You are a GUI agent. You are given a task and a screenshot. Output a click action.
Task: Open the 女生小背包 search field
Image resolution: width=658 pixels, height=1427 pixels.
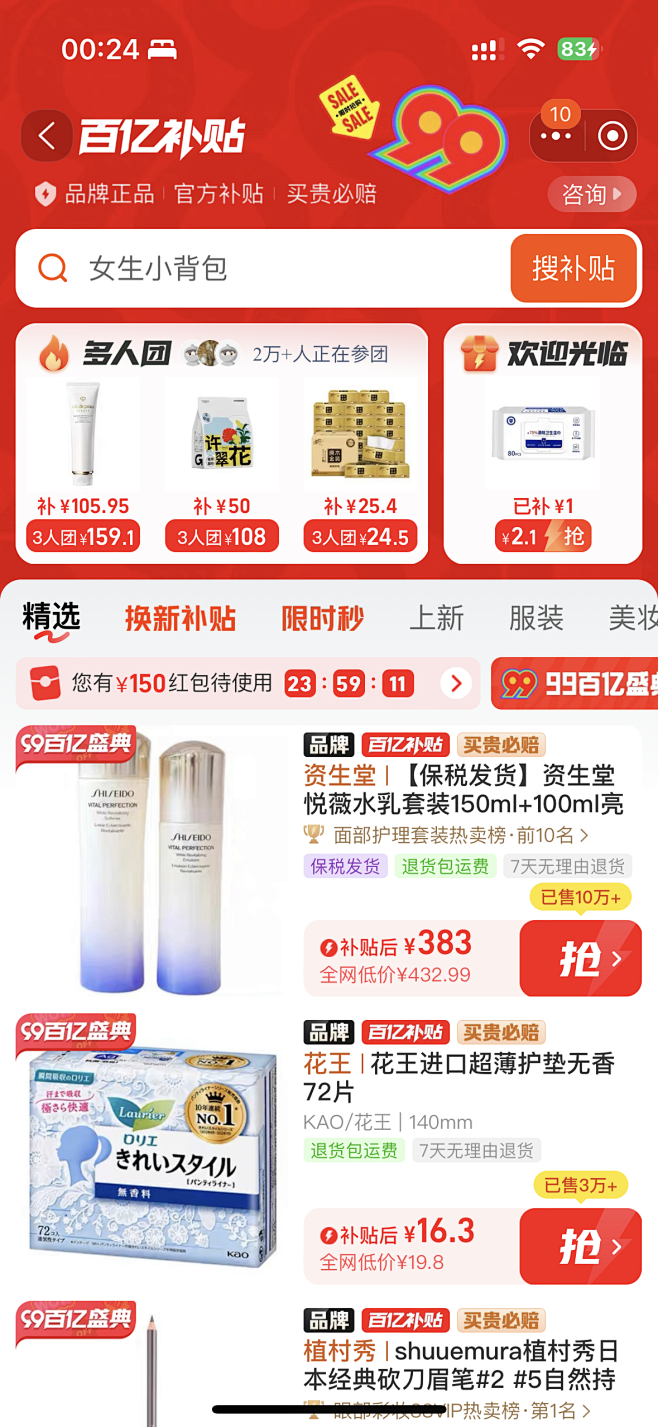click(x=260, y=268)
